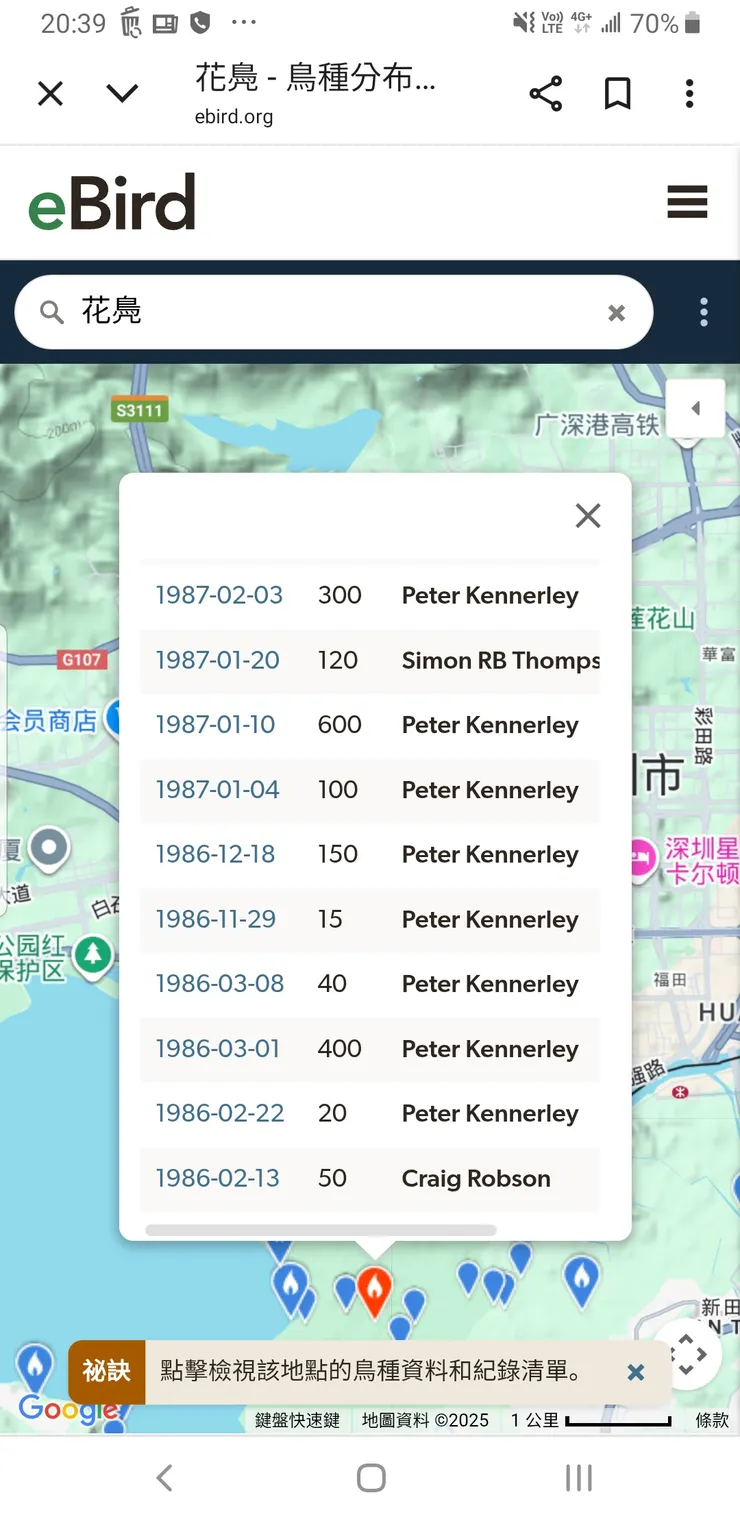The height and width of the screenshot is (1521, 740).
Task: Dismiss the 祕訣 tip banner
Action: point(635,1372)
